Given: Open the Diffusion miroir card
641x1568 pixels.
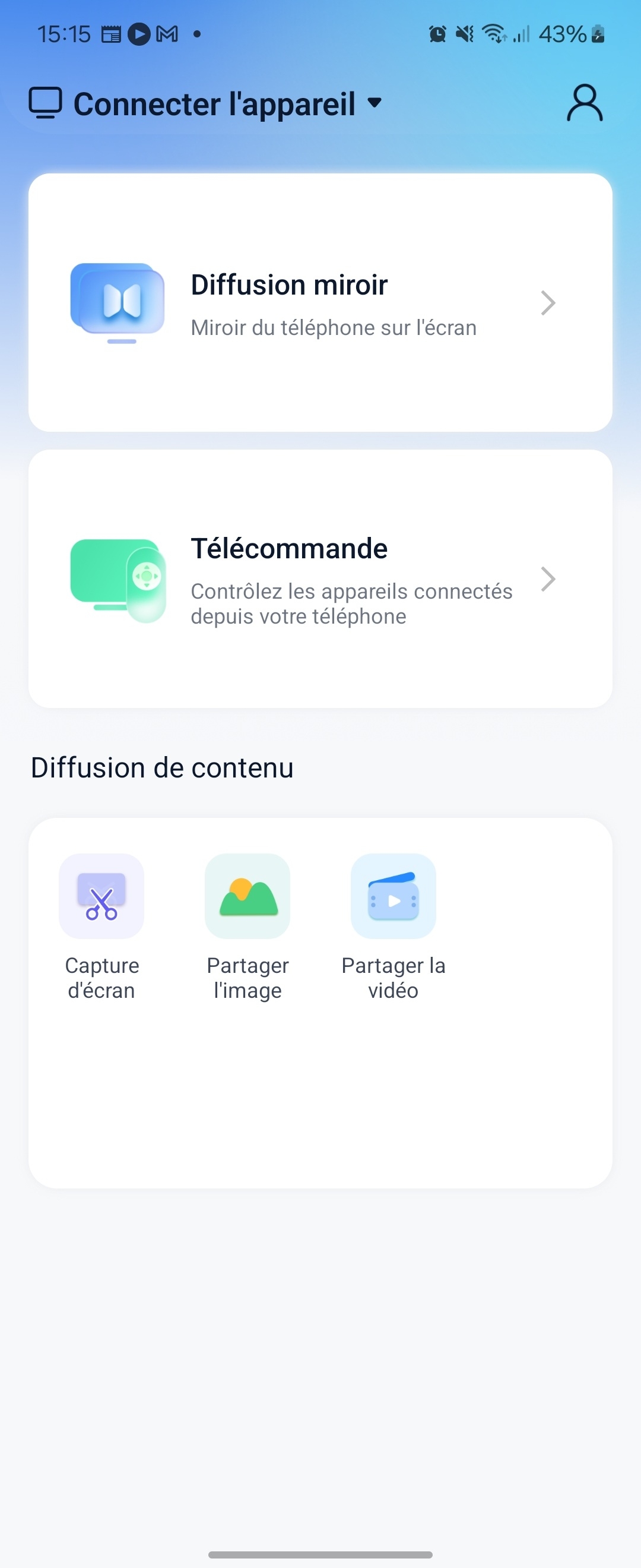Looking at the screenshot, I should [320, 302].
